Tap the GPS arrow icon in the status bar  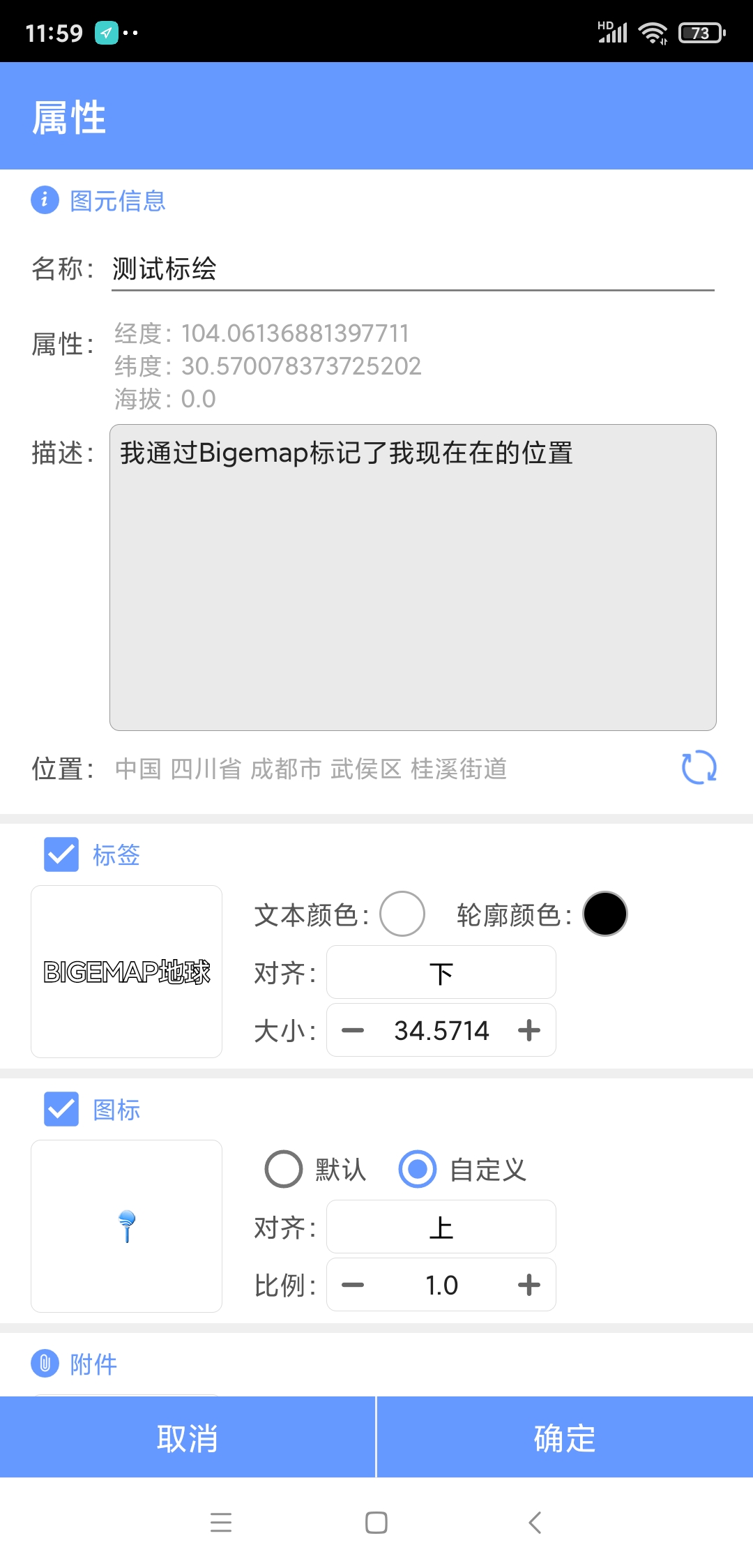tap(106, 31)
